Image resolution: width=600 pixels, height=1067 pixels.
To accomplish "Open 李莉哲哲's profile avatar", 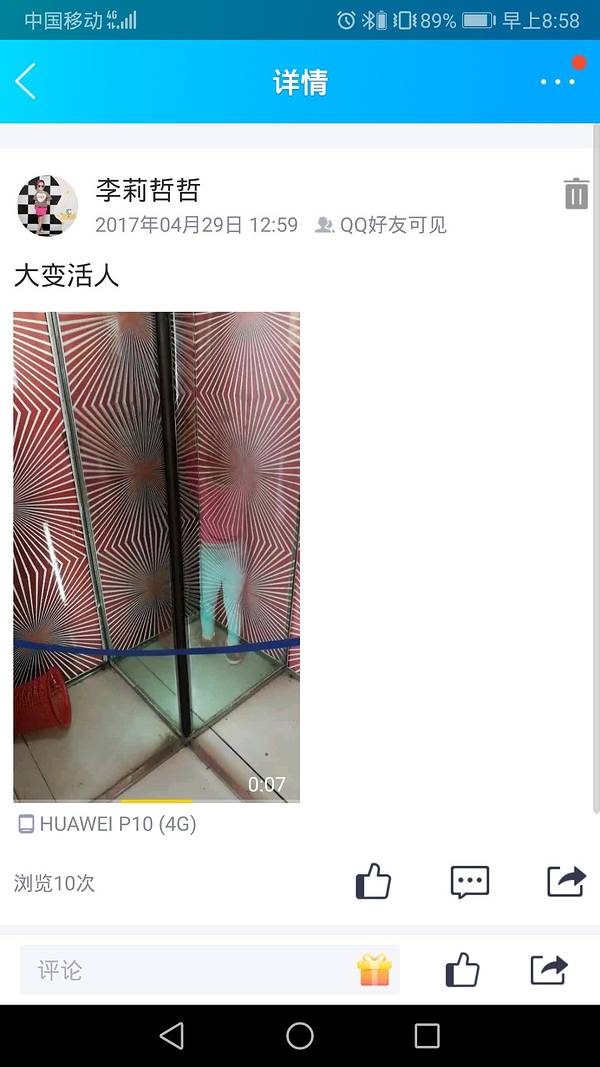I will (47, 205).
